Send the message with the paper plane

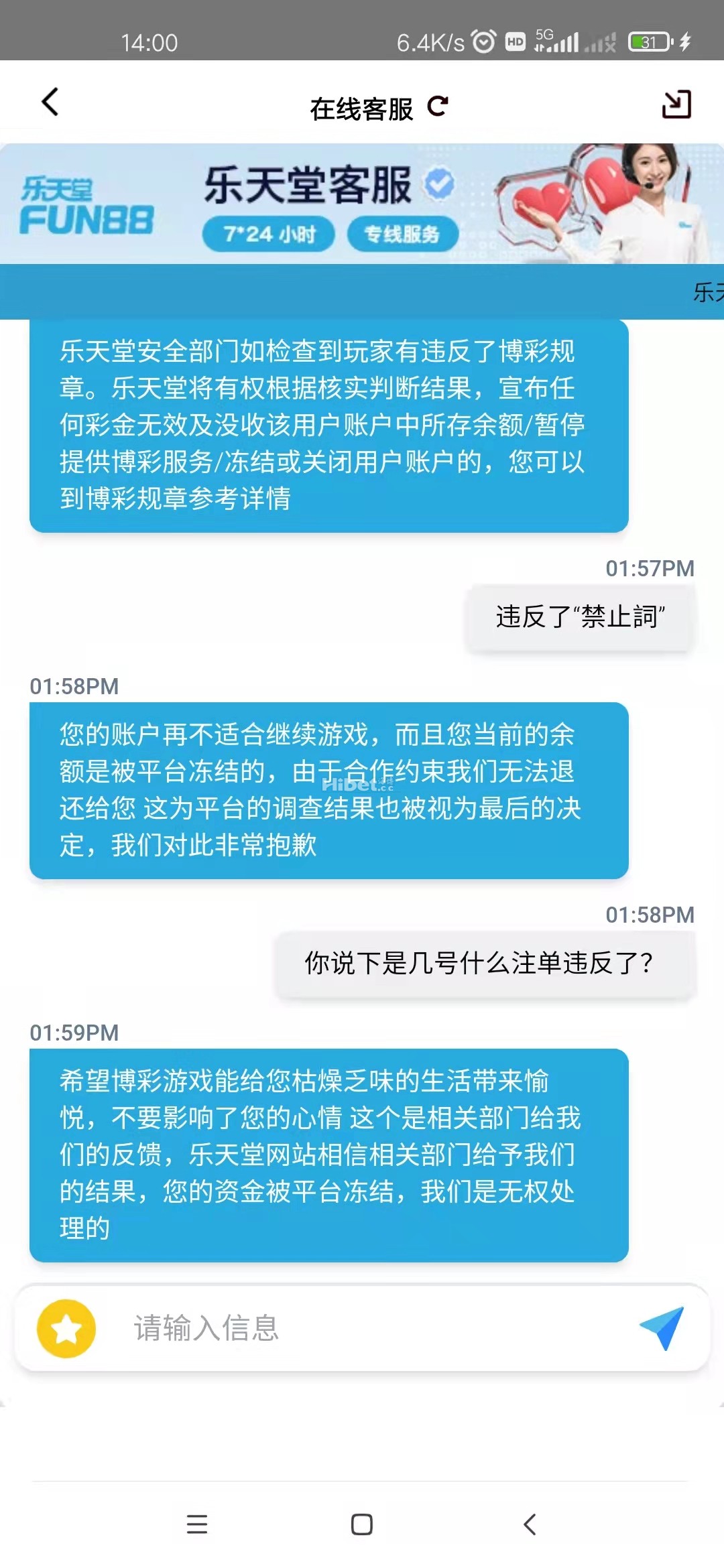point(662,1327)
